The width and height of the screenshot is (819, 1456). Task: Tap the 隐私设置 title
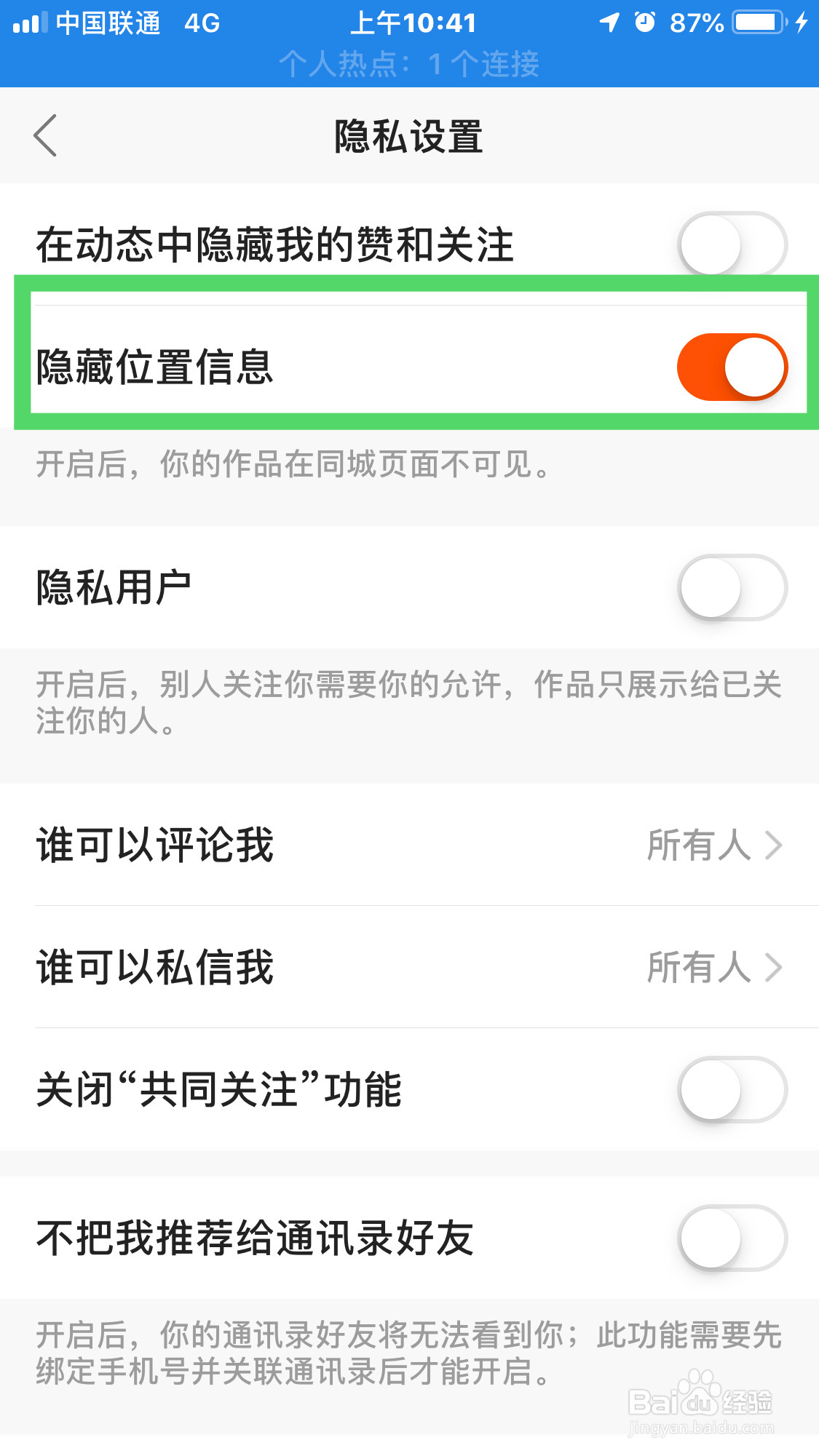(409, 136)
